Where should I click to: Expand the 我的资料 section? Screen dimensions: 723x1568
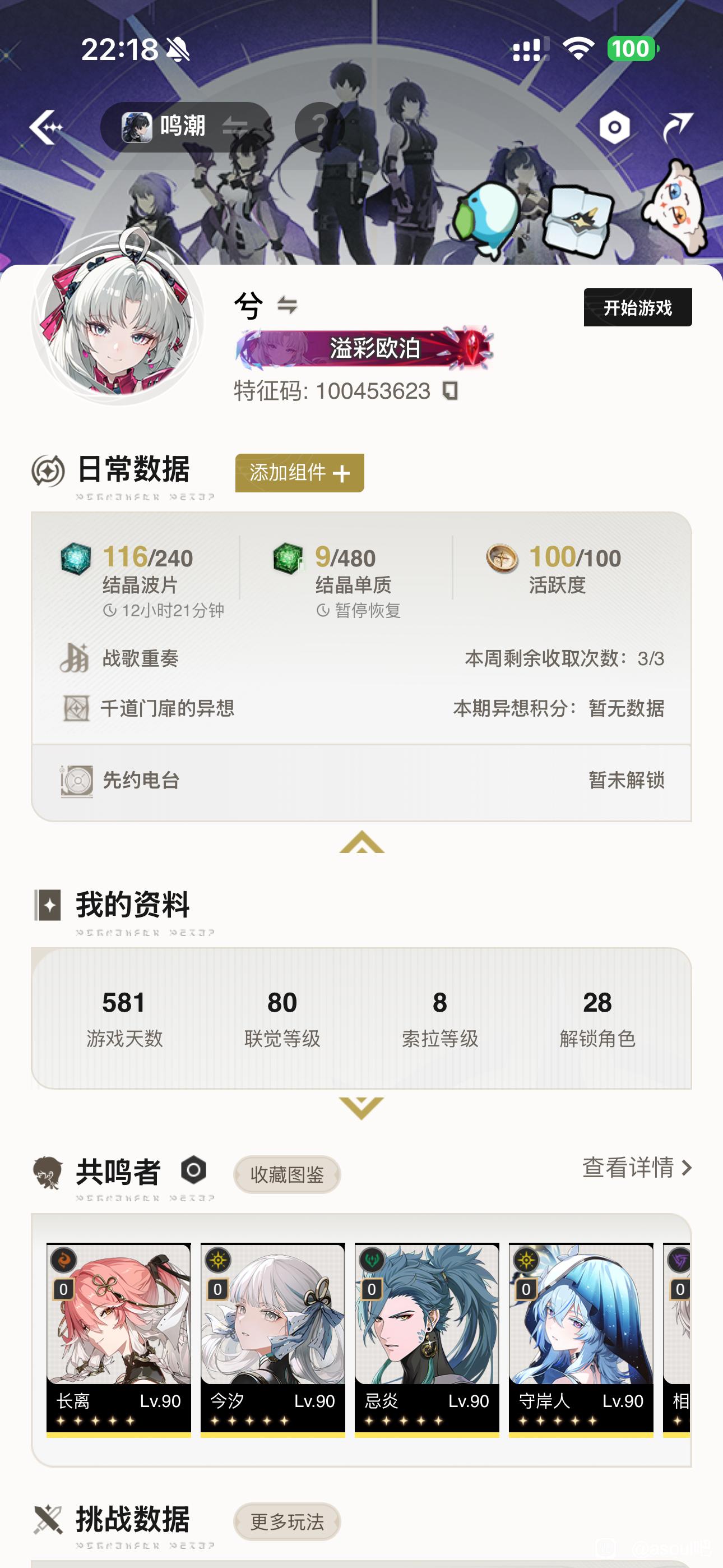[361, 1107]
